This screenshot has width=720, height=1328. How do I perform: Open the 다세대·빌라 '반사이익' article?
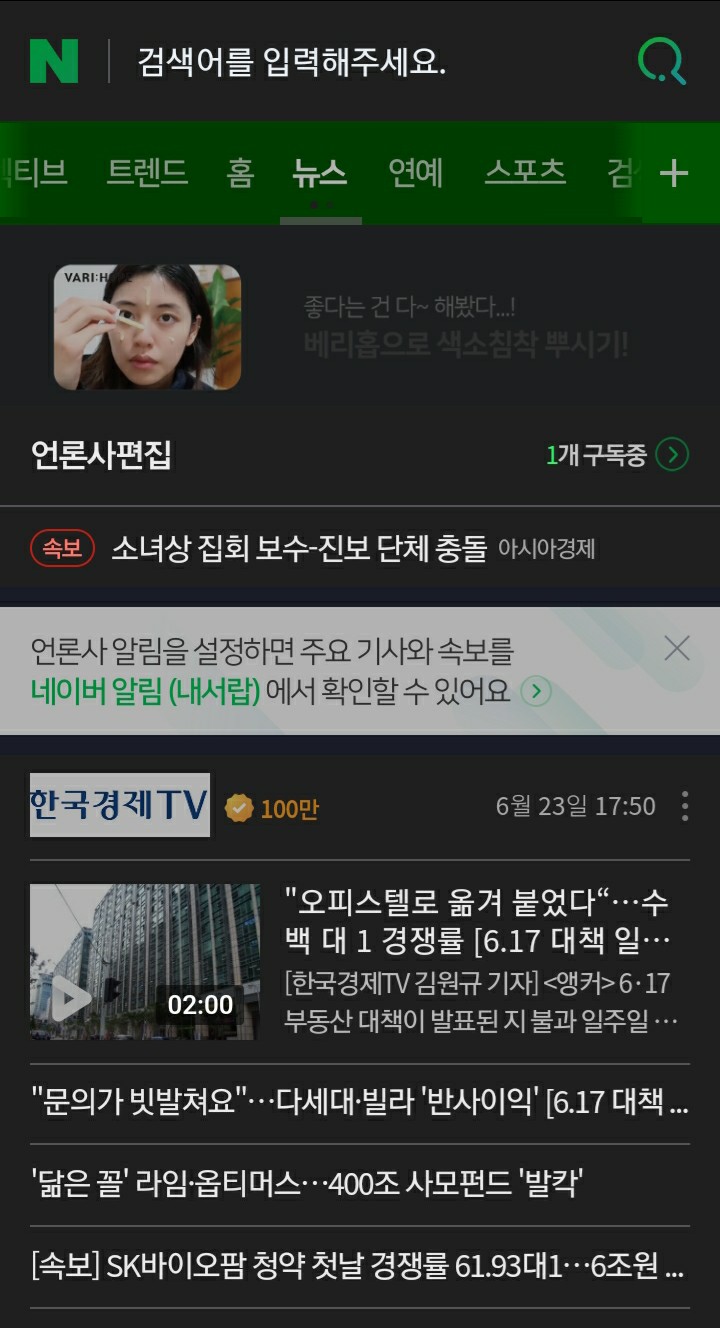(360, 1103)
